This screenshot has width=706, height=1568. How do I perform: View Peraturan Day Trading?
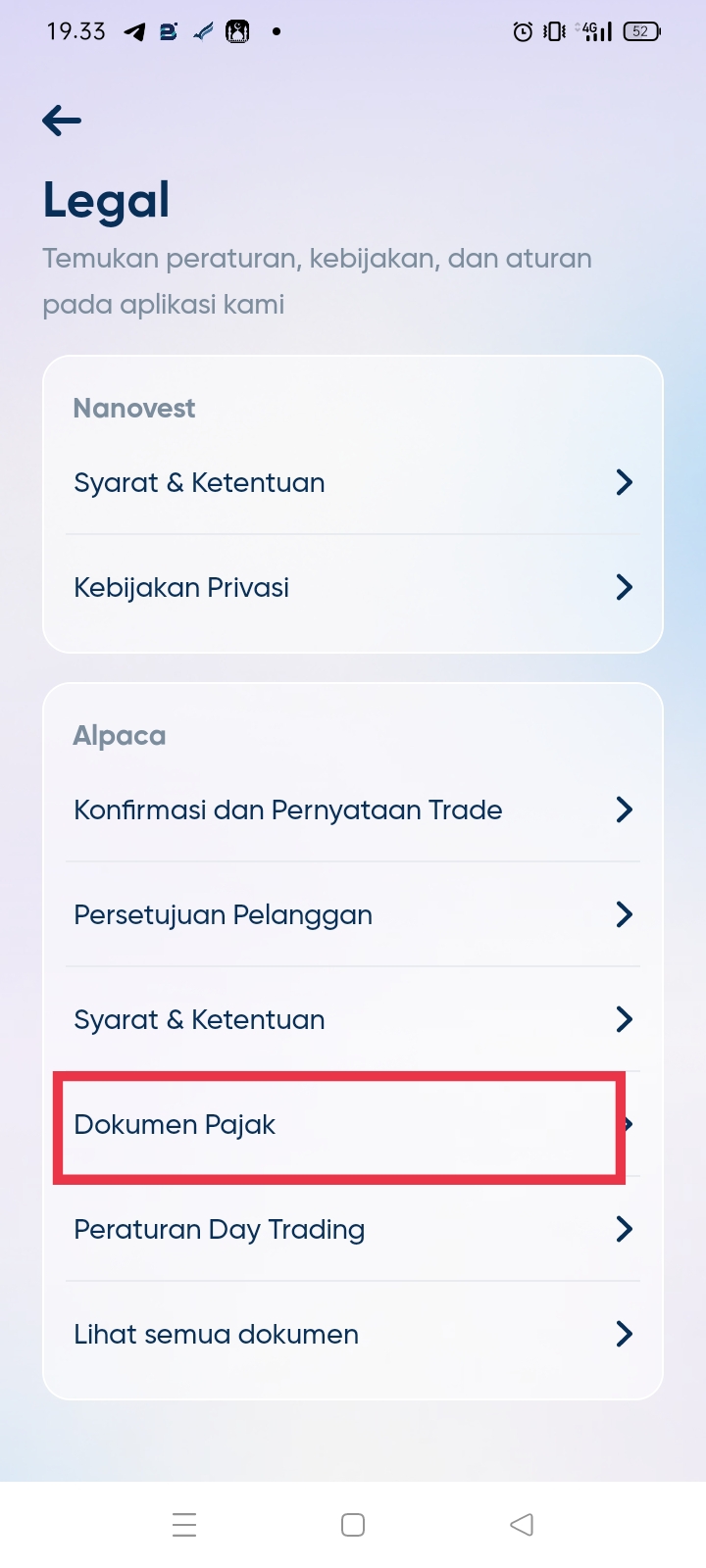353,1229
